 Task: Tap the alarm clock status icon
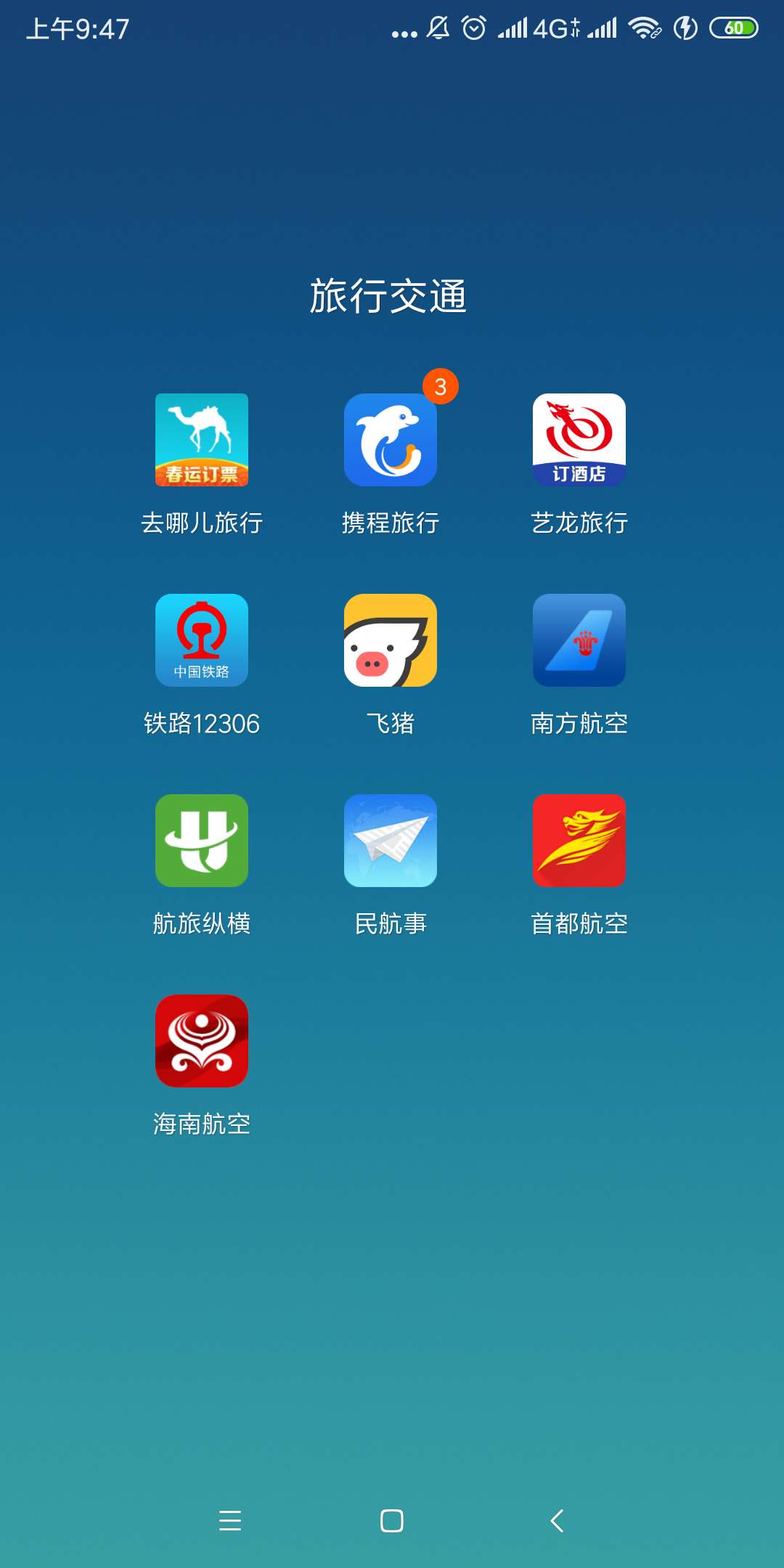(x=474, y=27)
